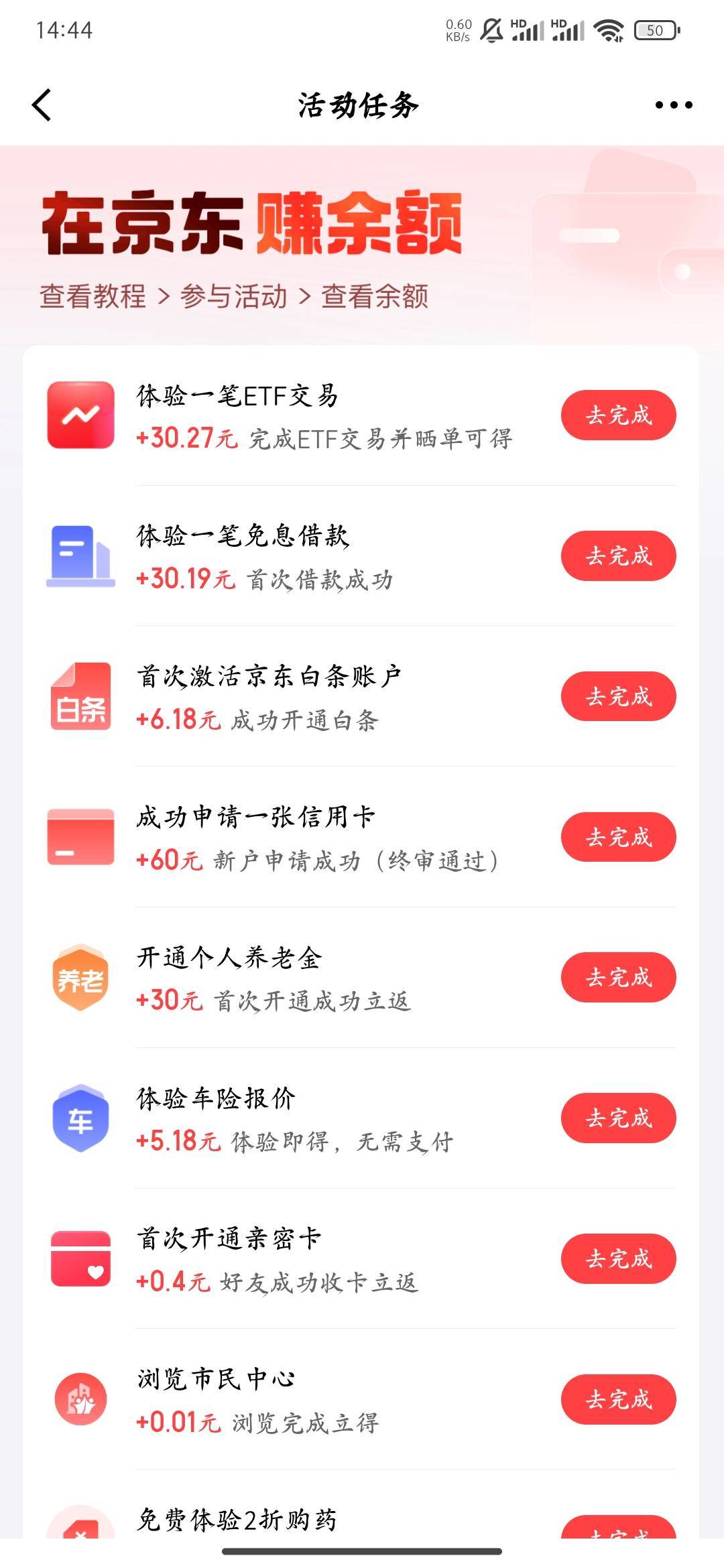Image resolution: width=724 pixels, height=1568 pixels.
Task: Go back using the top-left arrow
Action: tap(42, 105)
